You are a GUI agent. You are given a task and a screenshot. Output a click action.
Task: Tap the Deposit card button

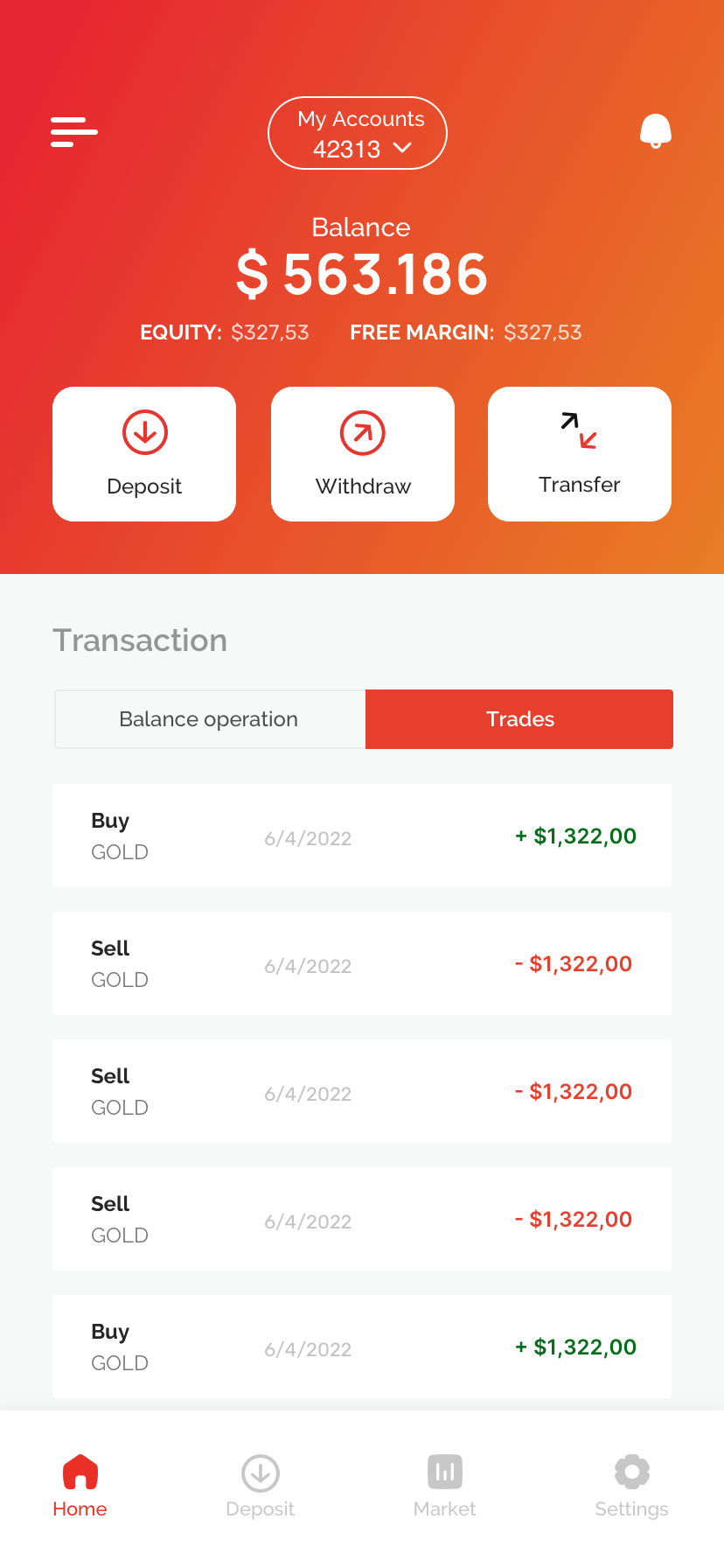coord(144,454)
